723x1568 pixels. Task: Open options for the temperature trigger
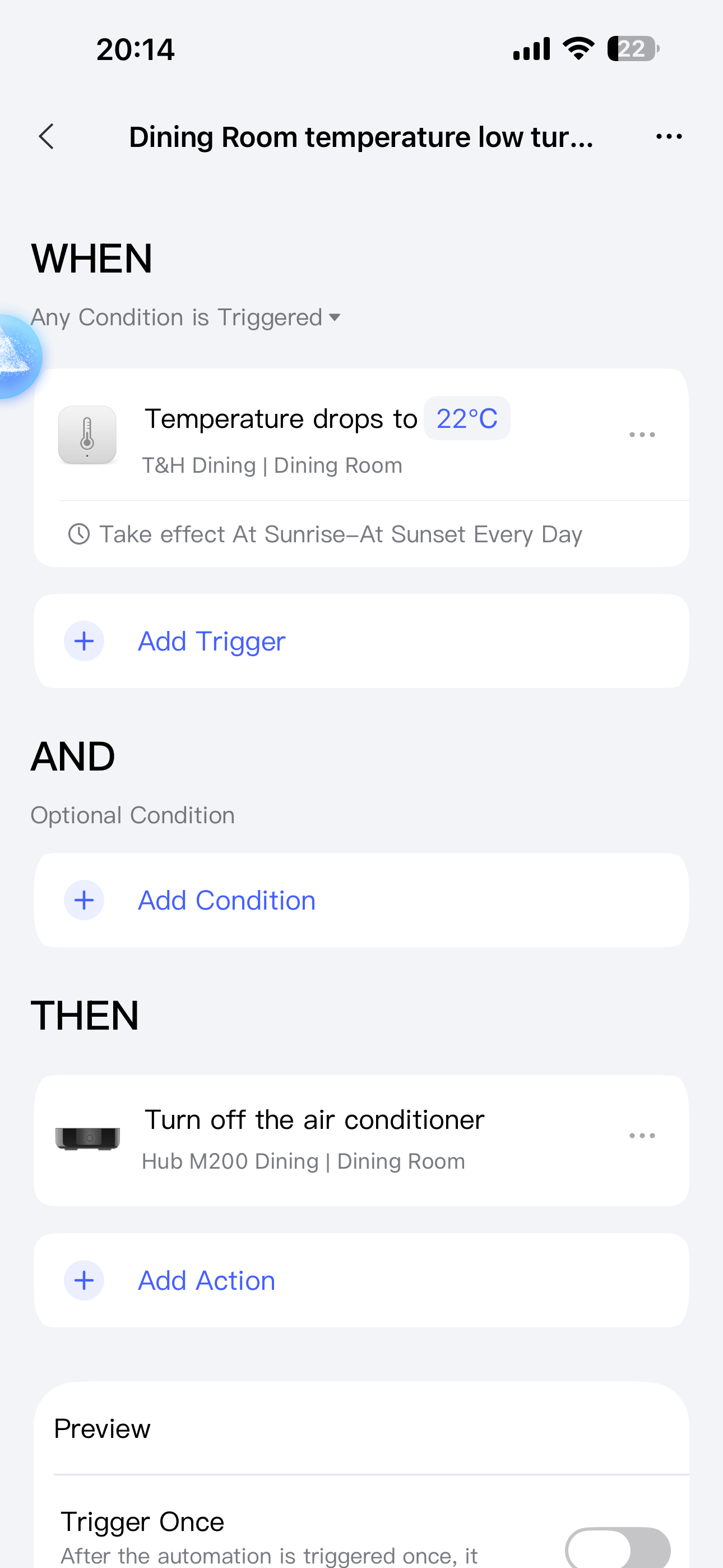point(641,435)
